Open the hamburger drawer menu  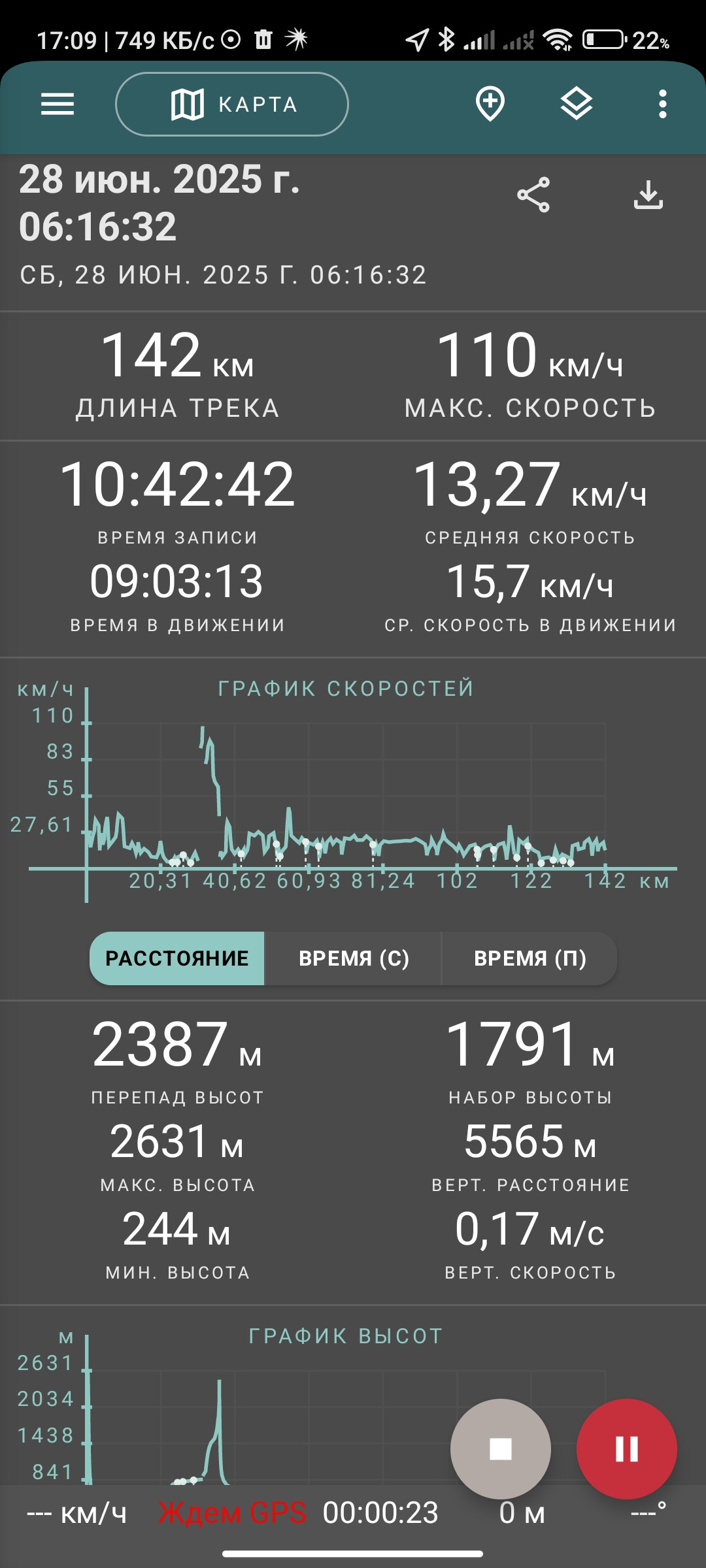pyautogui.click(x=58, y=105)
